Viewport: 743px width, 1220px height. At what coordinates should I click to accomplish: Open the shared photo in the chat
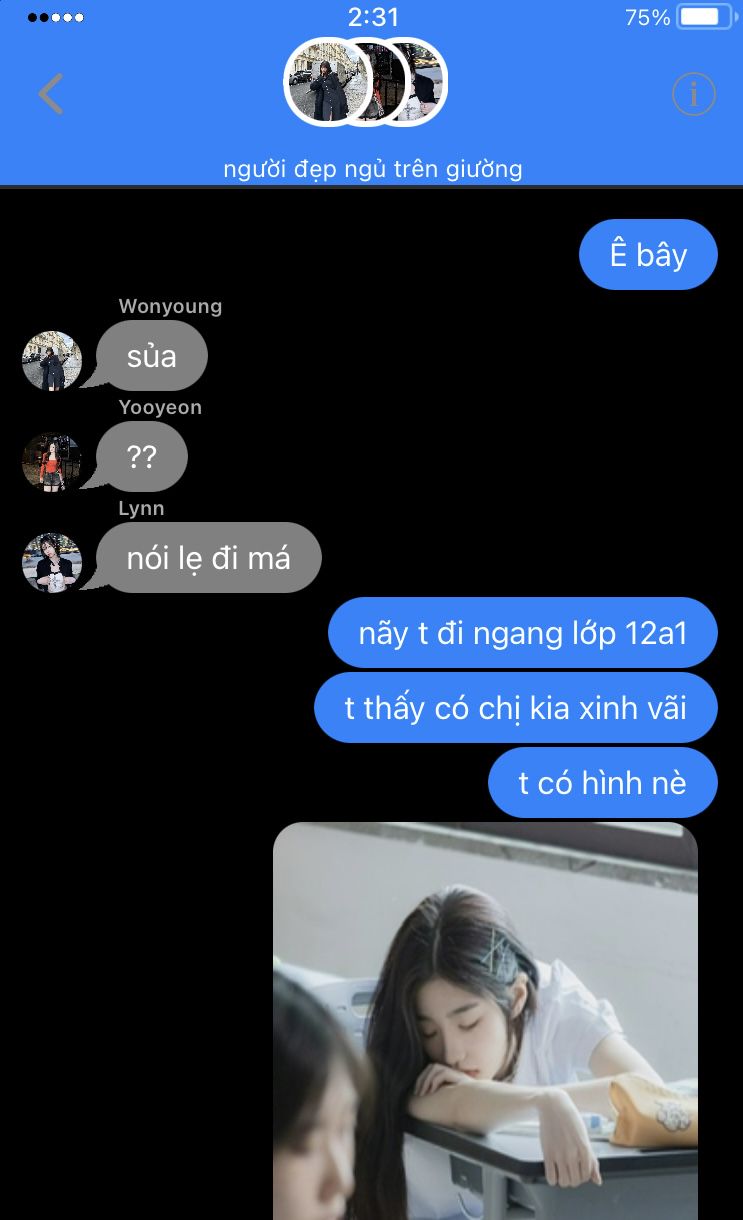(x=485, y=1020)
